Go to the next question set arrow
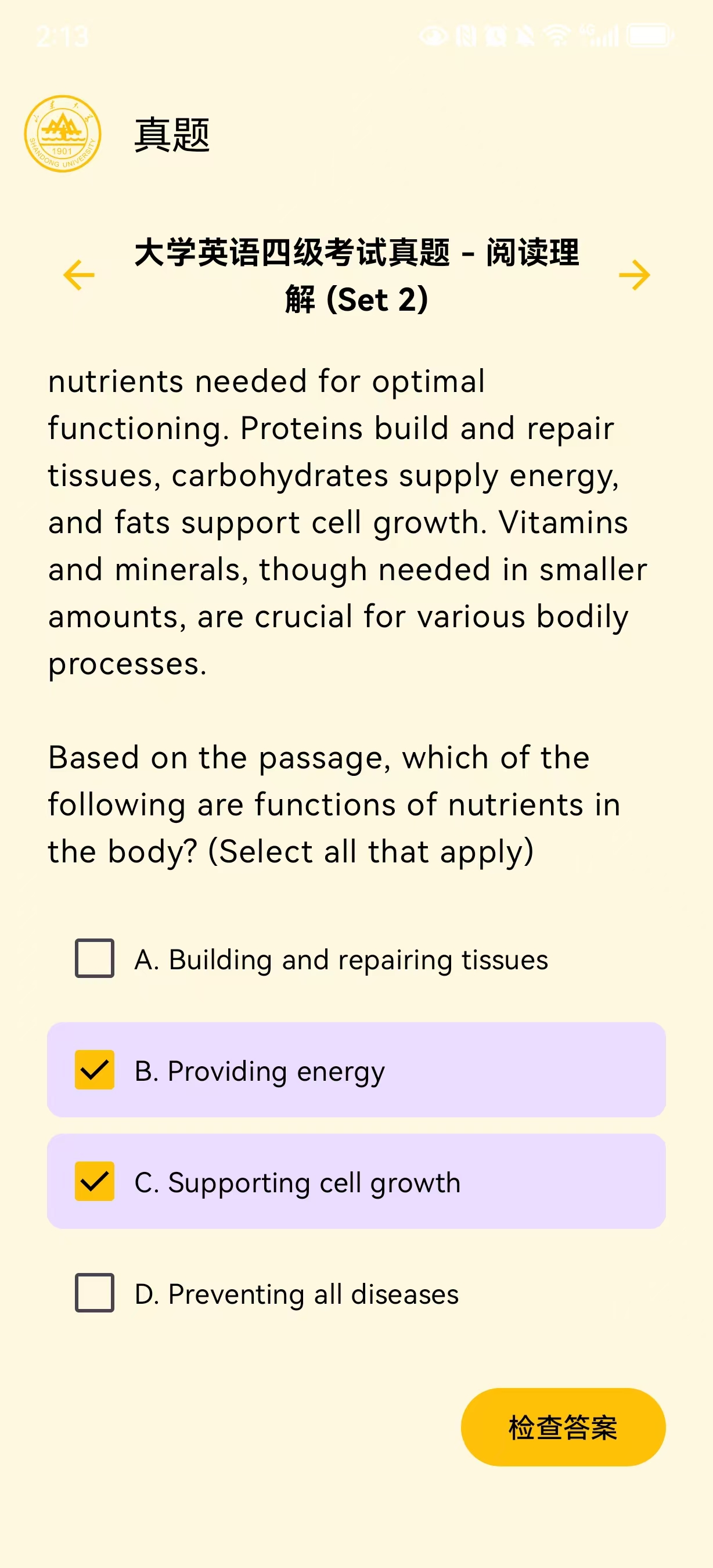Image resolution: width=713 pixels, height=1568 pixels. (634, 275)
